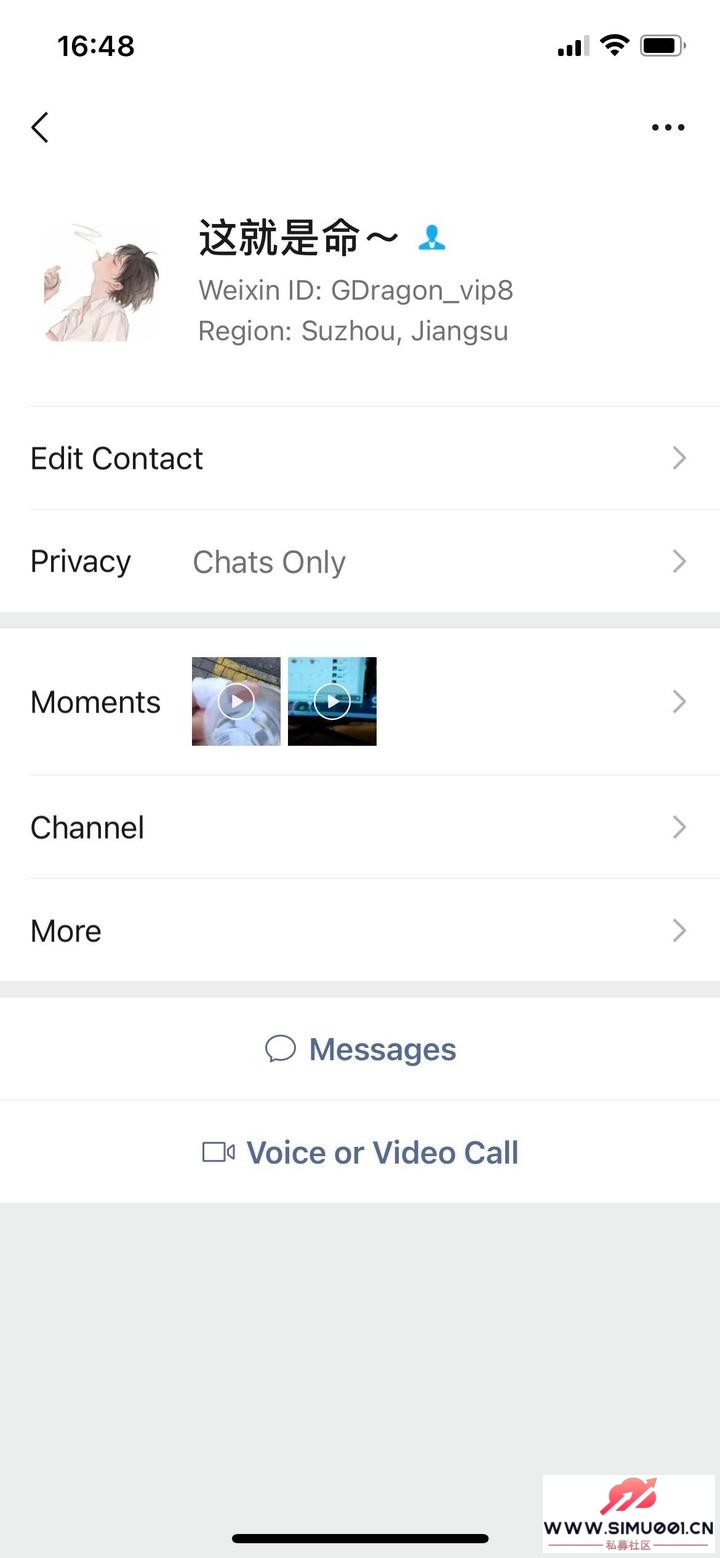
Task: View the contact's profile picture
Action: [101, 283]
